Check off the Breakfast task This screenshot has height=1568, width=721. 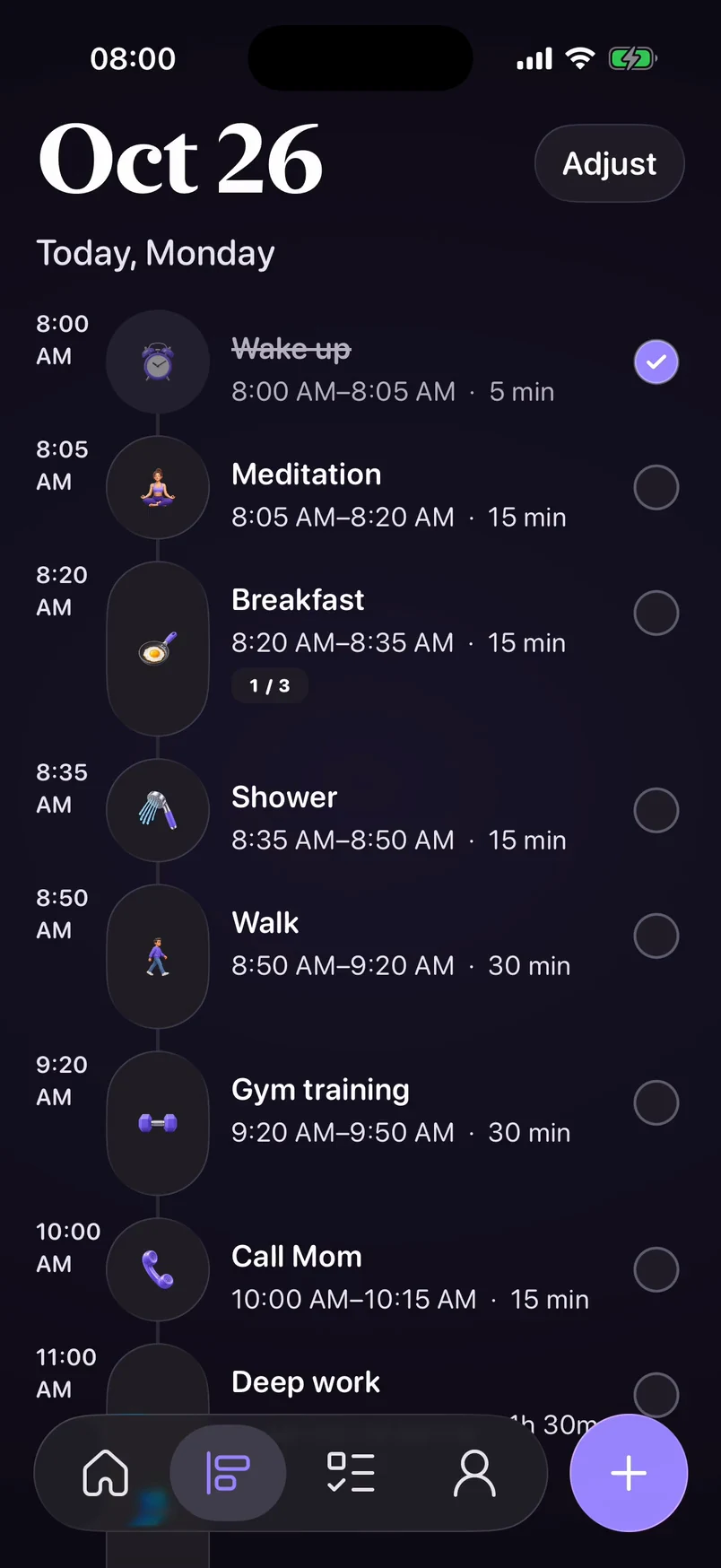(656, 613)
